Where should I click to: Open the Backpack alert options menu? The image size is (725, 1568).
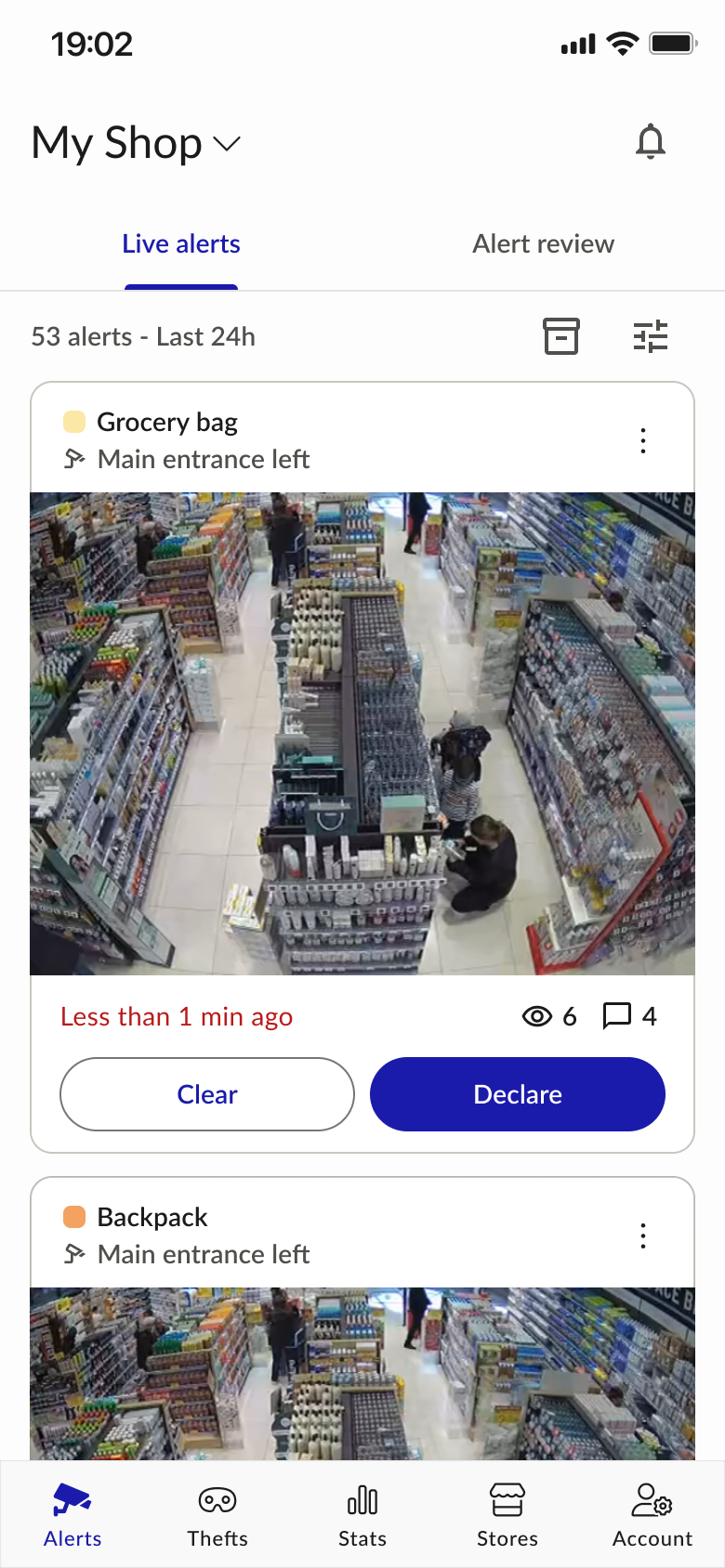click(643, 1235)
